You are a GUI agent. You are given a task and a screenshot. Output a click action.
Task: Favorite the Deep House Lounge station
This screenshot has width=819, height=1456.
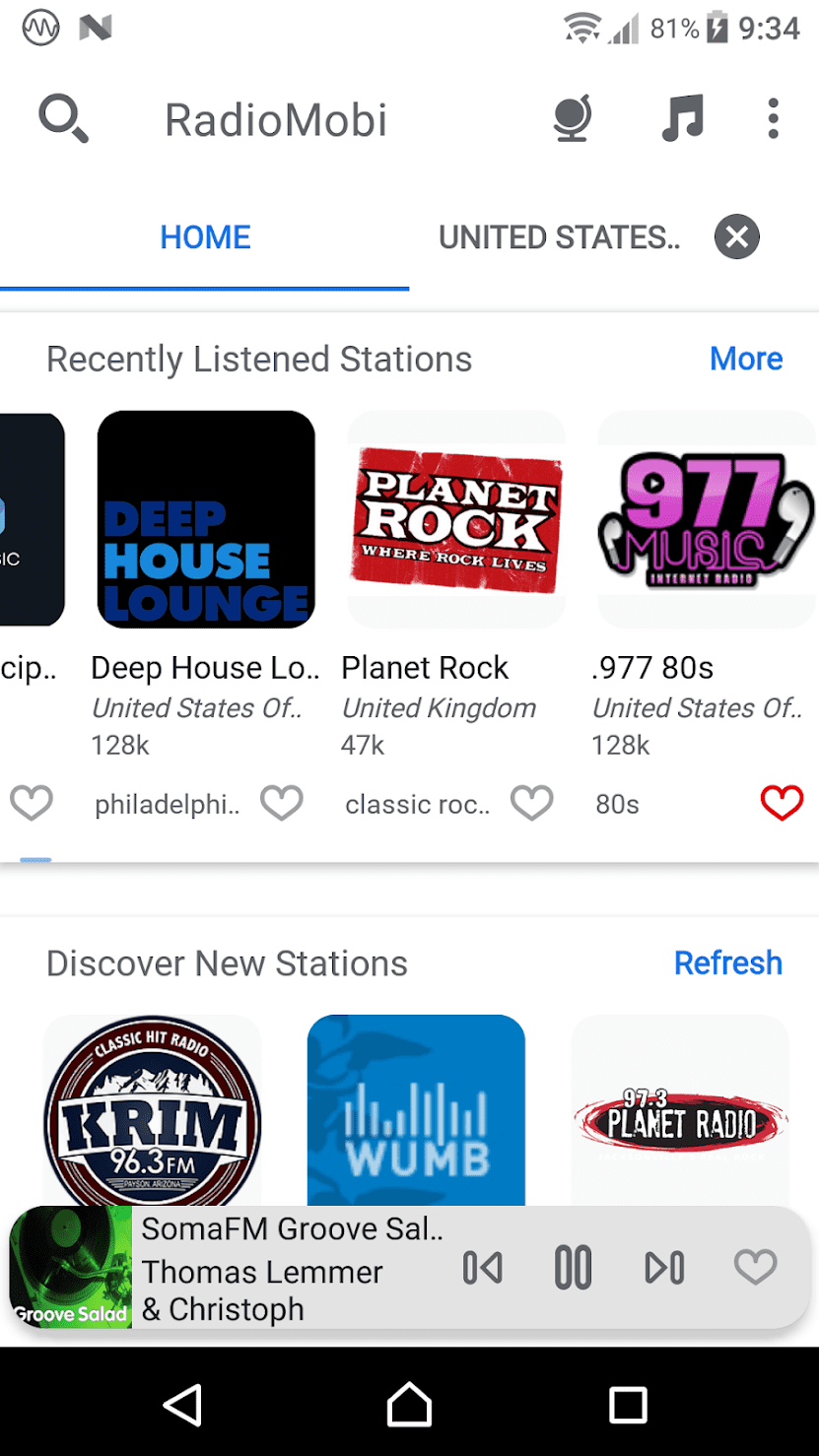tap(282, 804)
